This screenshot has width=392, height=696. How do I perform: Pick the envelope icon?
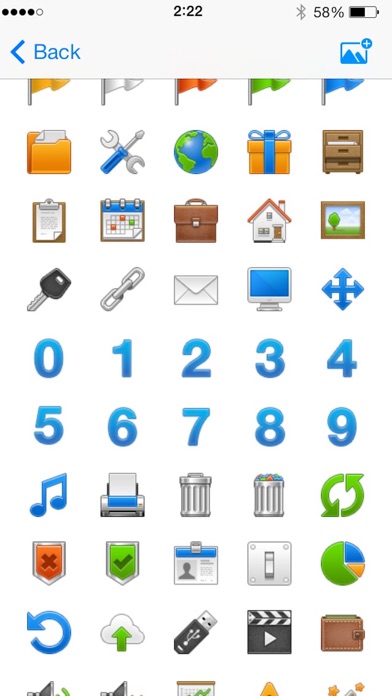pos(196,290)
